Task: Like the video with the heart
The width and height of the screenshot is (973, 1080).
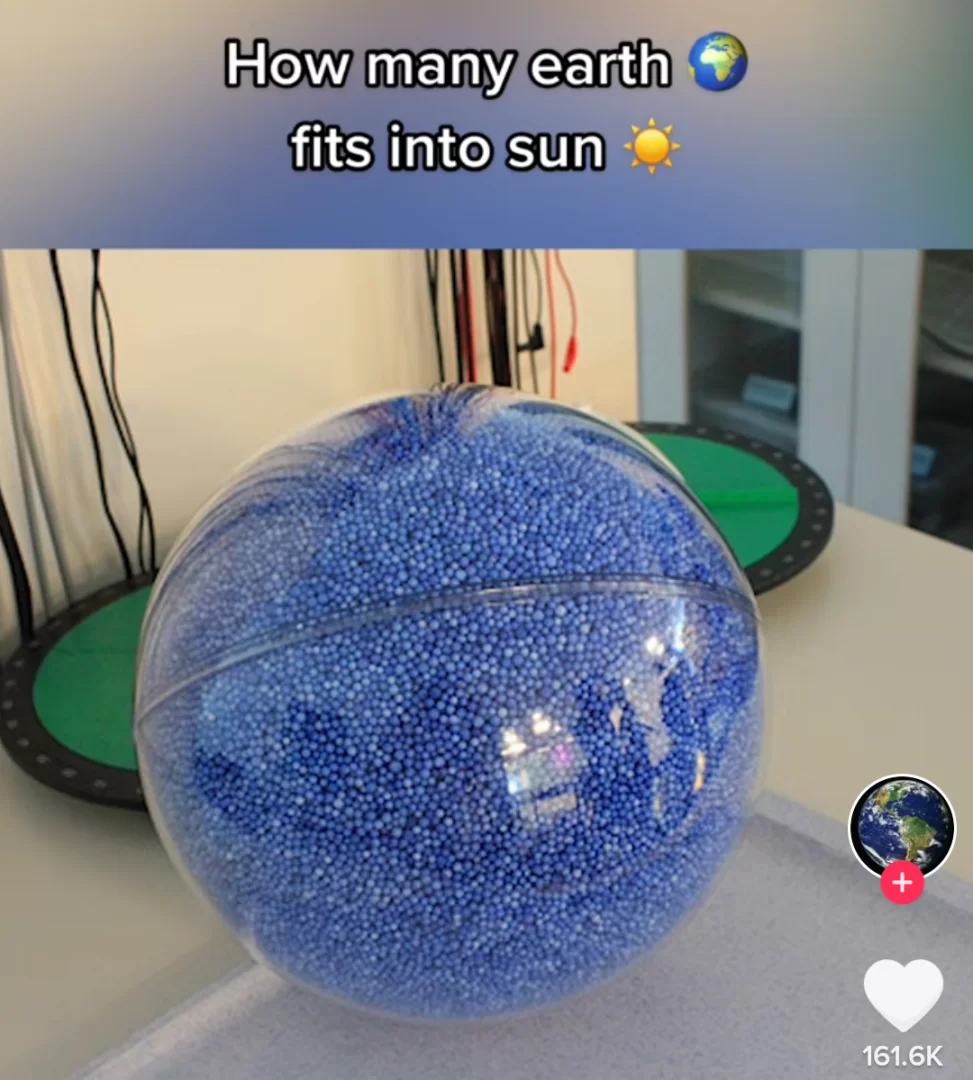Action: tap(902, 994)
